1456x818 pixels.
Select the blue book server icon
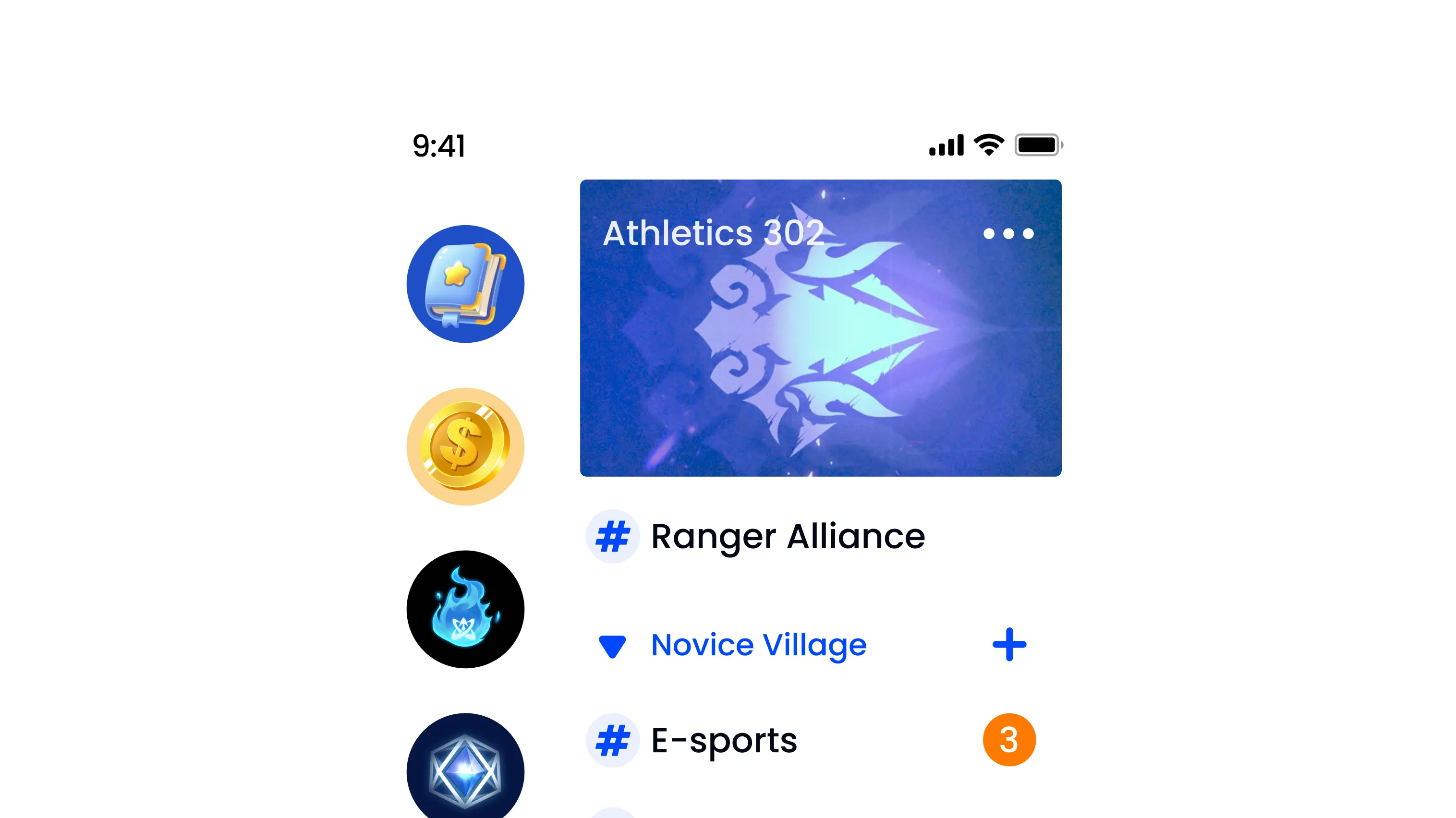[x=465, y=284]
